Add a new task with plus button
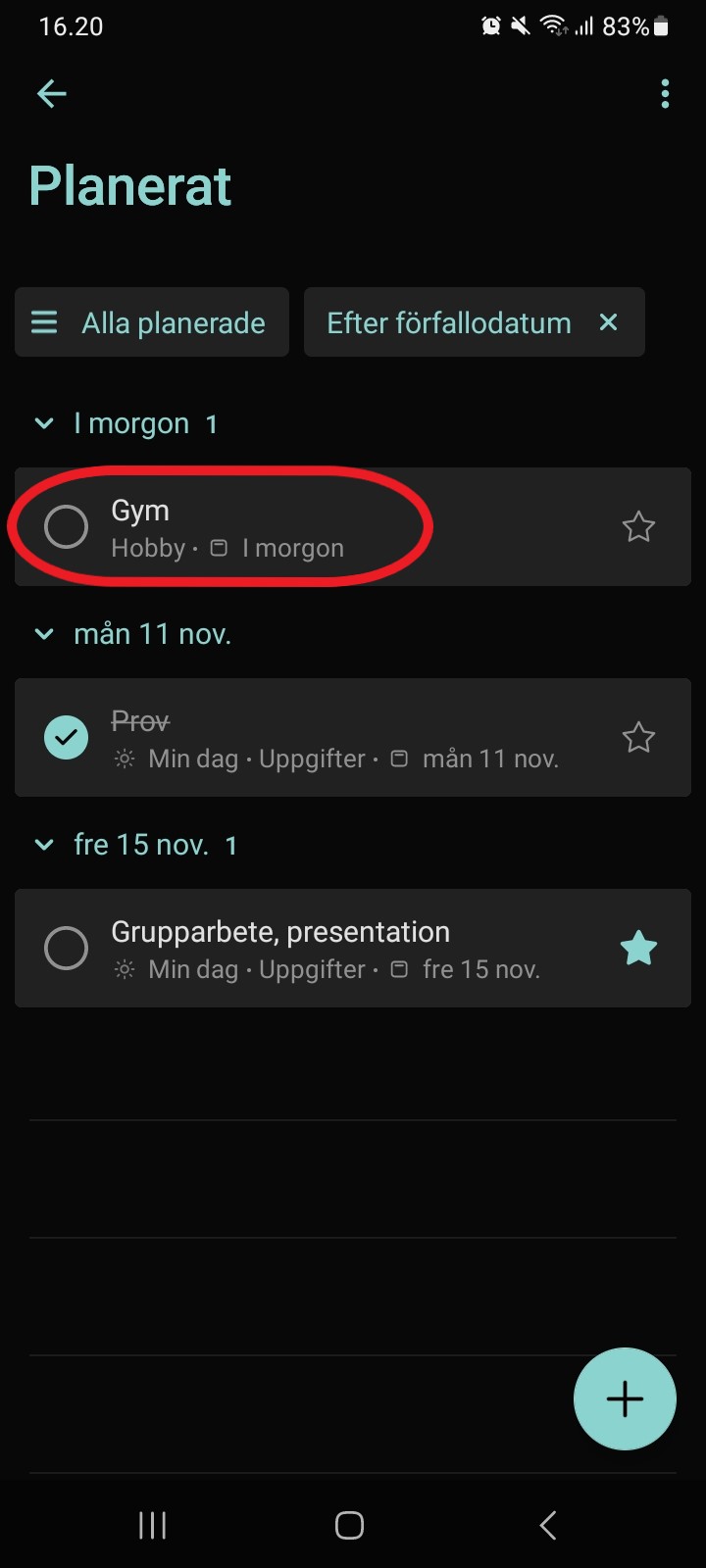 point(625,1398)
